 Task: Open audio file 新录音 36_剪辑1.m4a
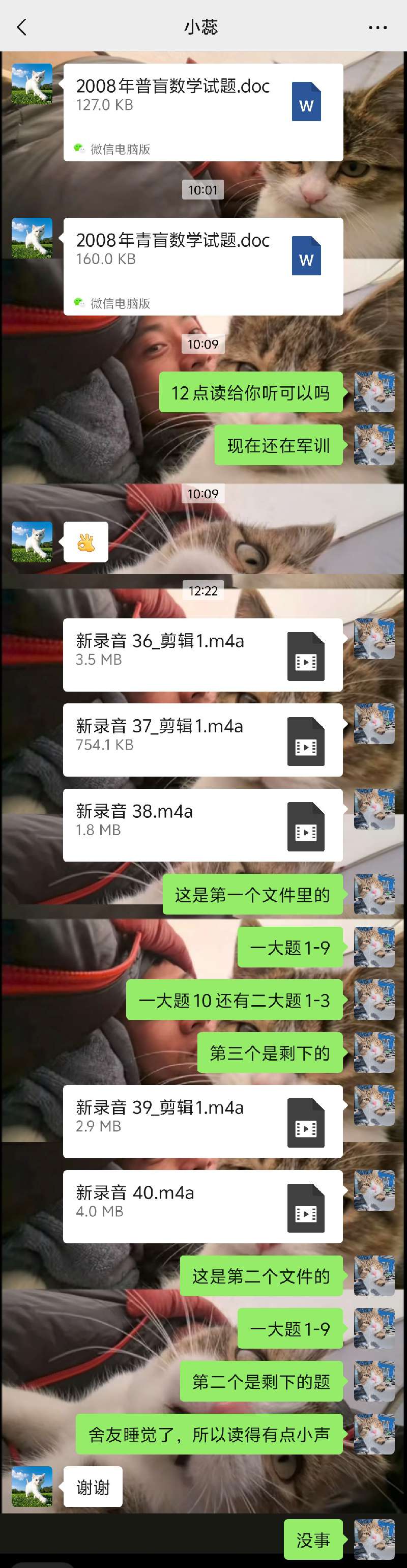click(202, 654)
